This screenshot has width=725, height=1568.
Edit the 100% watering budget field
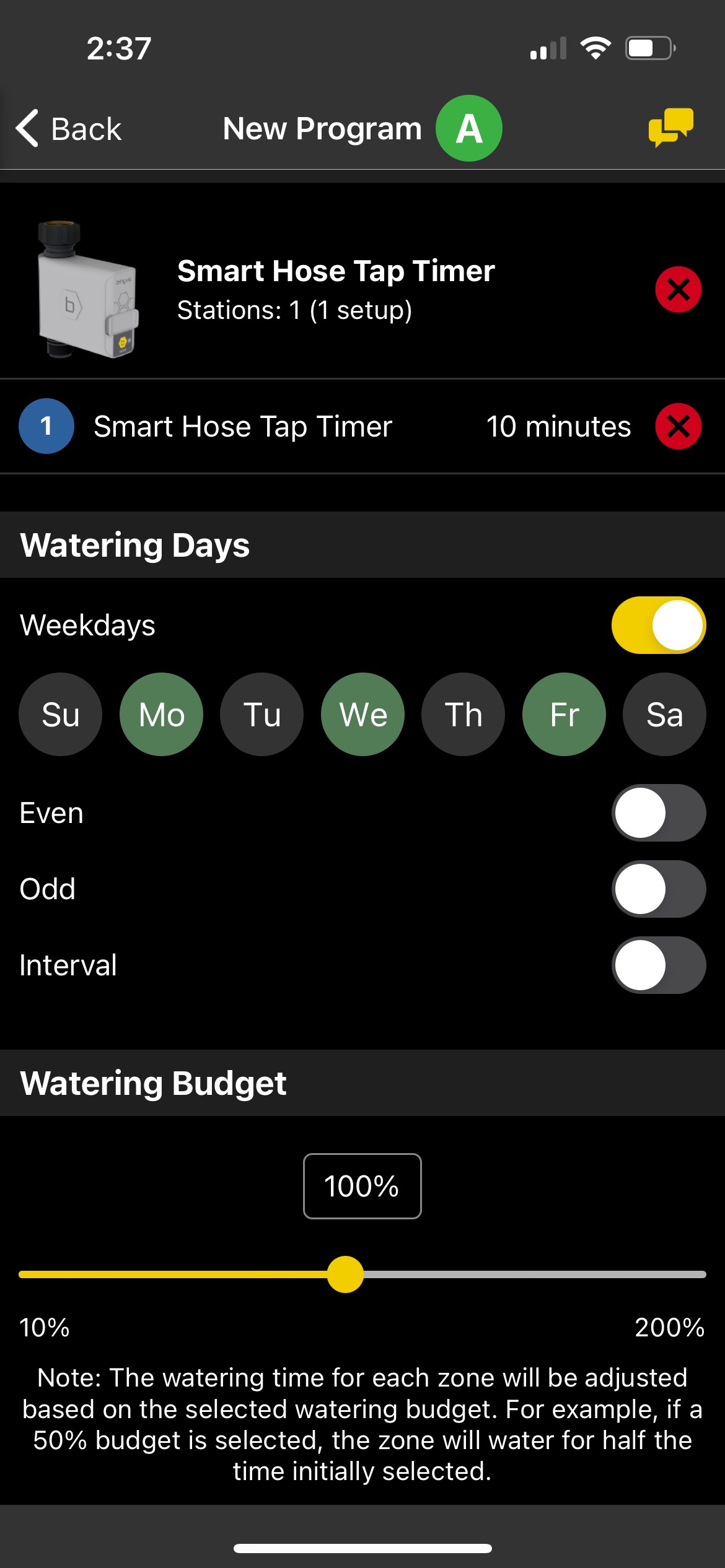point(362,1186)
